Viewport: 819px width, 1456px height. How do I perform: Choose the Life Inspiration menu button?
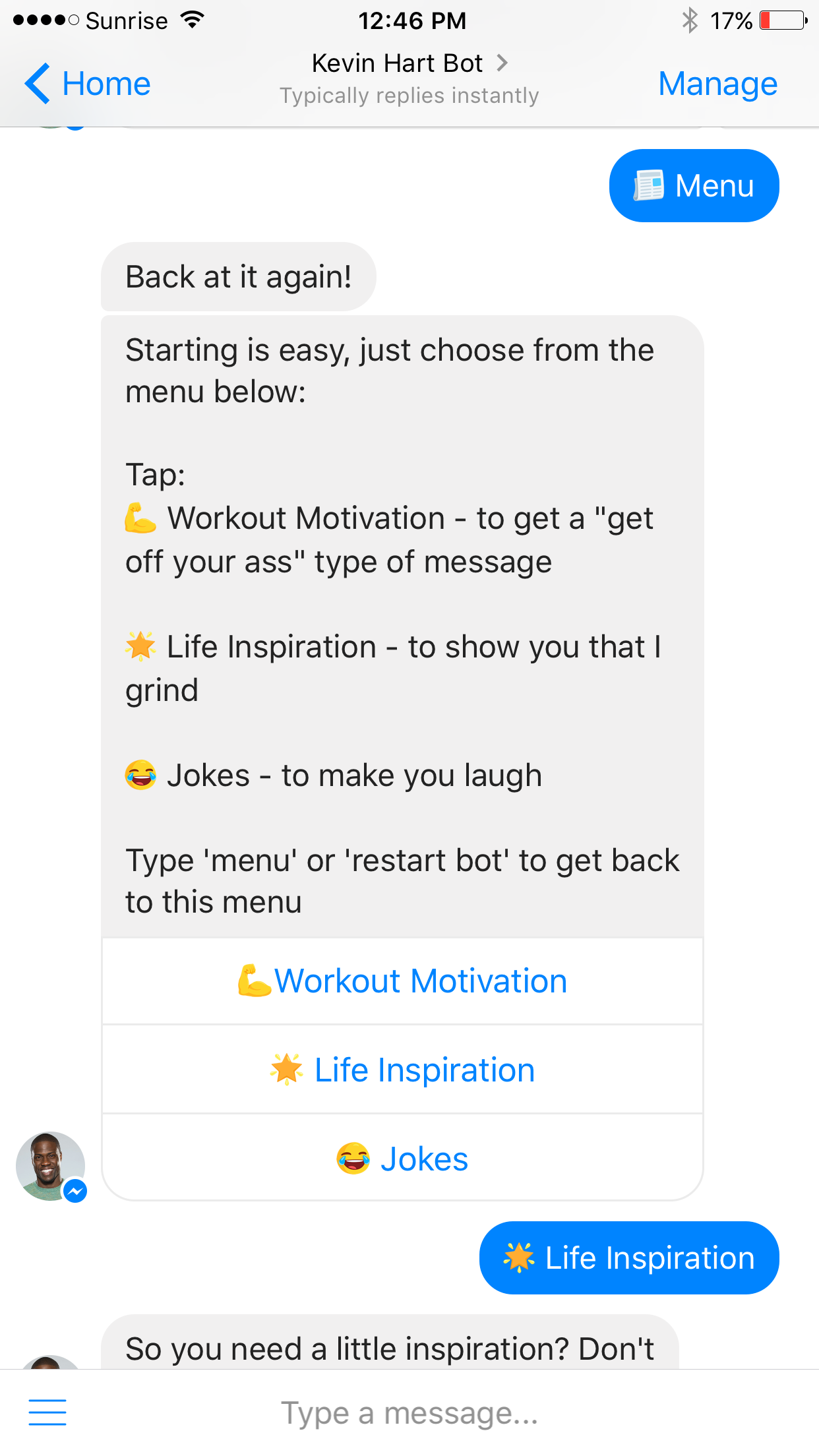(402, 1070)
